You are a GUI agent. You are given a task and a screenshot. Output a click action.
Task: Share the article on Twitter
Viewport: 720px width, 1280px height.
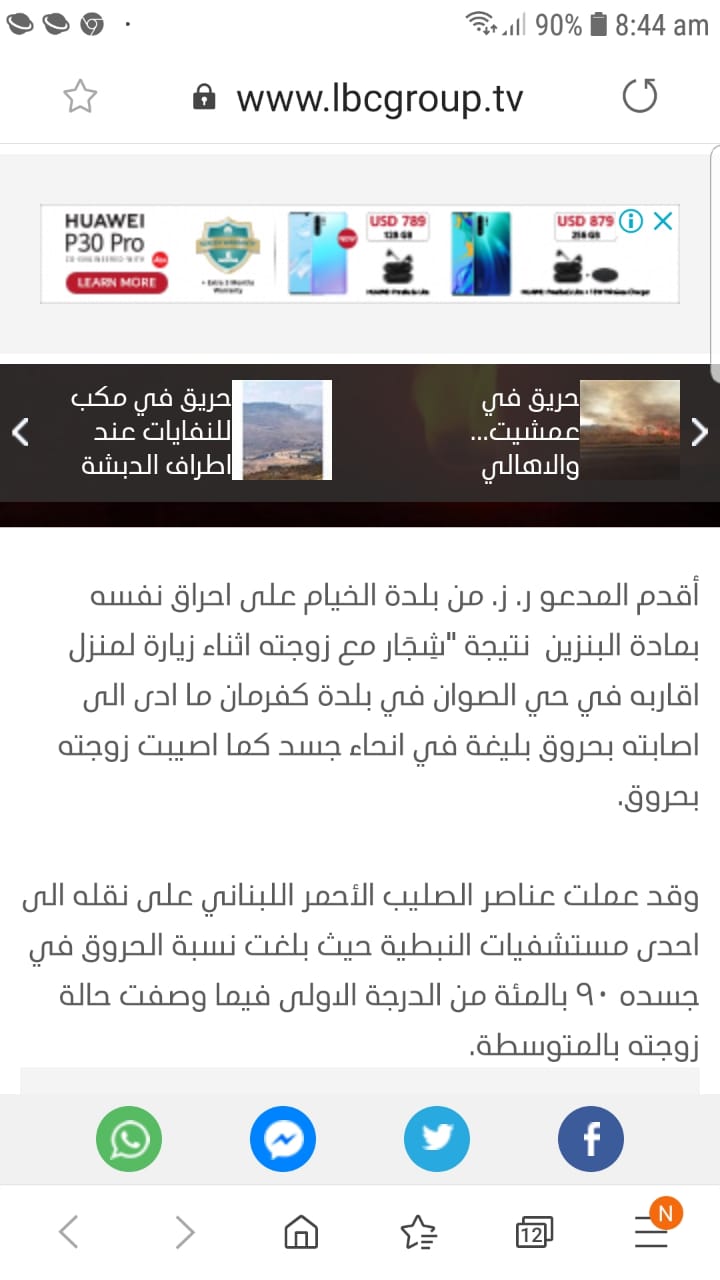click(437, 1139)
